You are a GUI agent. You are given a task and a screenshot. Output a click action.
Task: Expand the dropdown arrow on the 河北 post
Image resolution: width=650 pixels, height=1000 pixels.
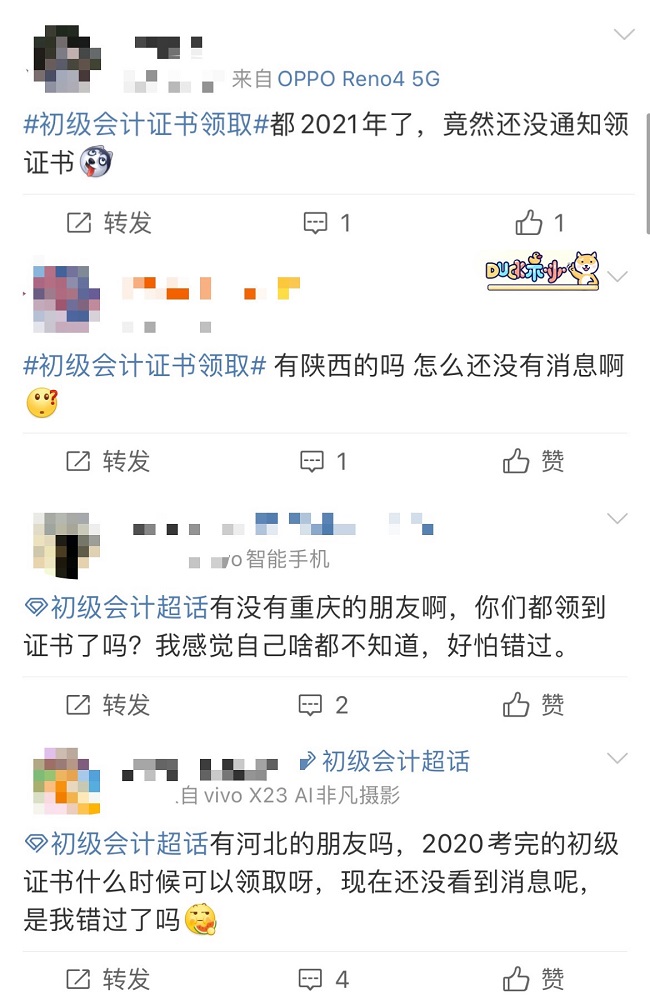[618, 758]
